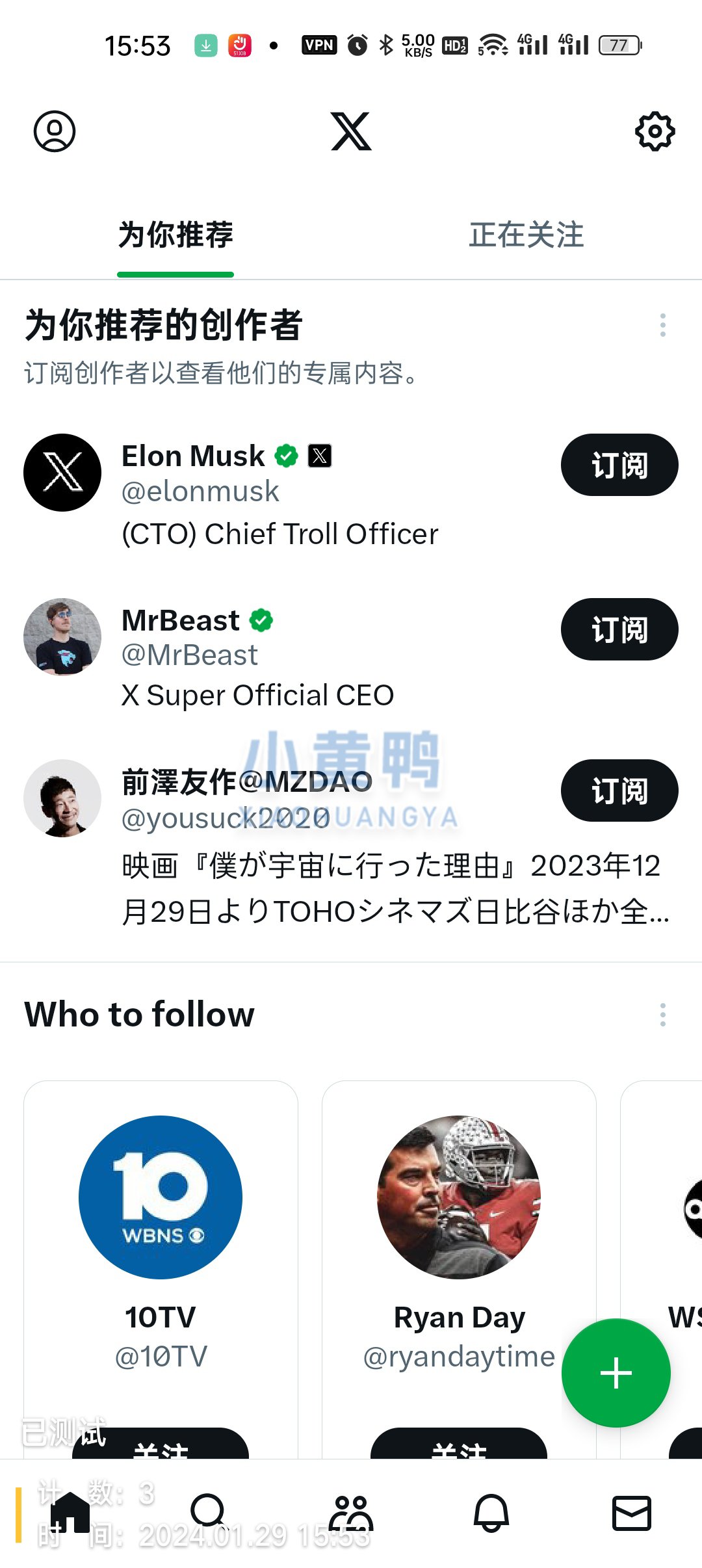702x1568 pixels.
Task: Open your profile via the avatar icon
Action: point(55,130)
